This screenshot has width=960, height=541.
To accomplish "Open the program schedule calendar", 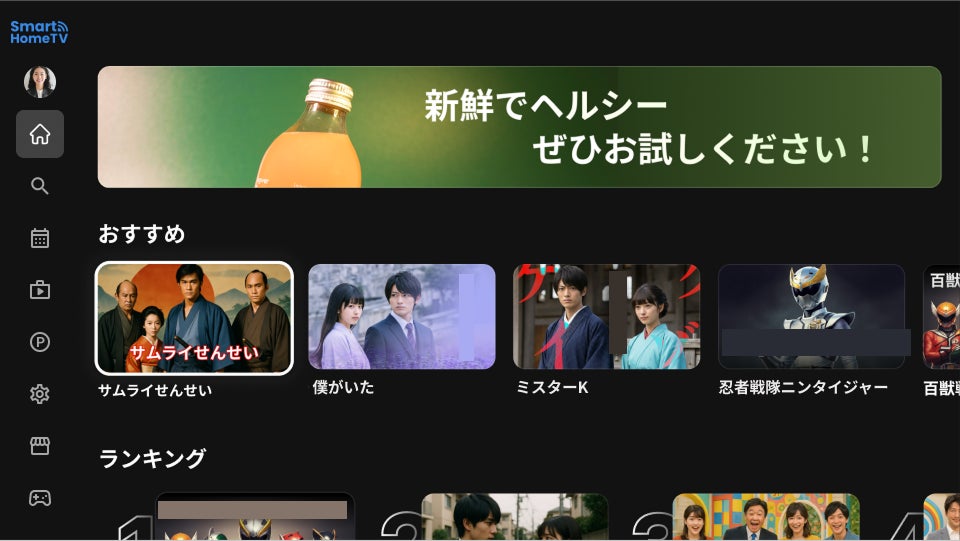I will [40, 238].
